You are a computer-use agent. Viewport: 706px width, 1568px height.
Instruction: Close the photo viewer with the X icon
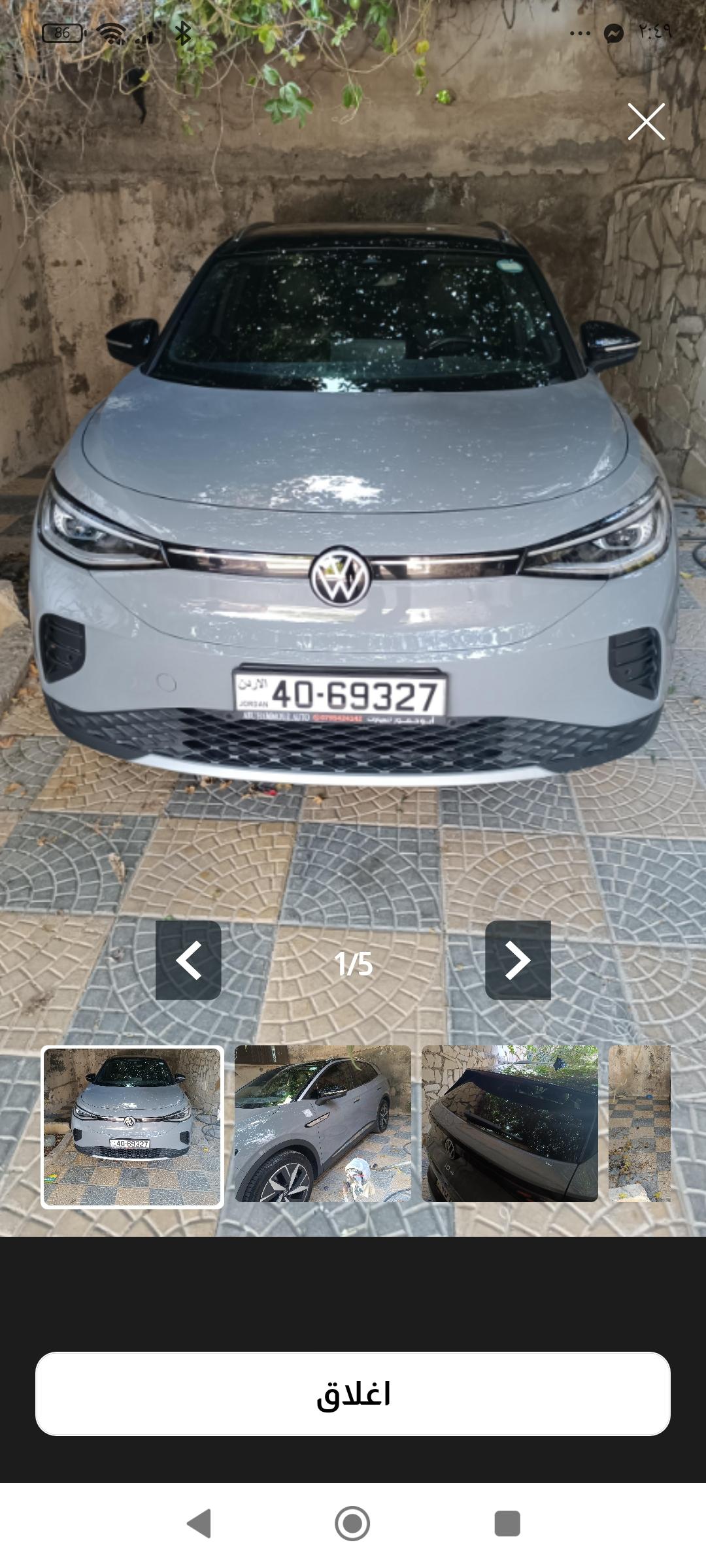click(x=646, y=122)
